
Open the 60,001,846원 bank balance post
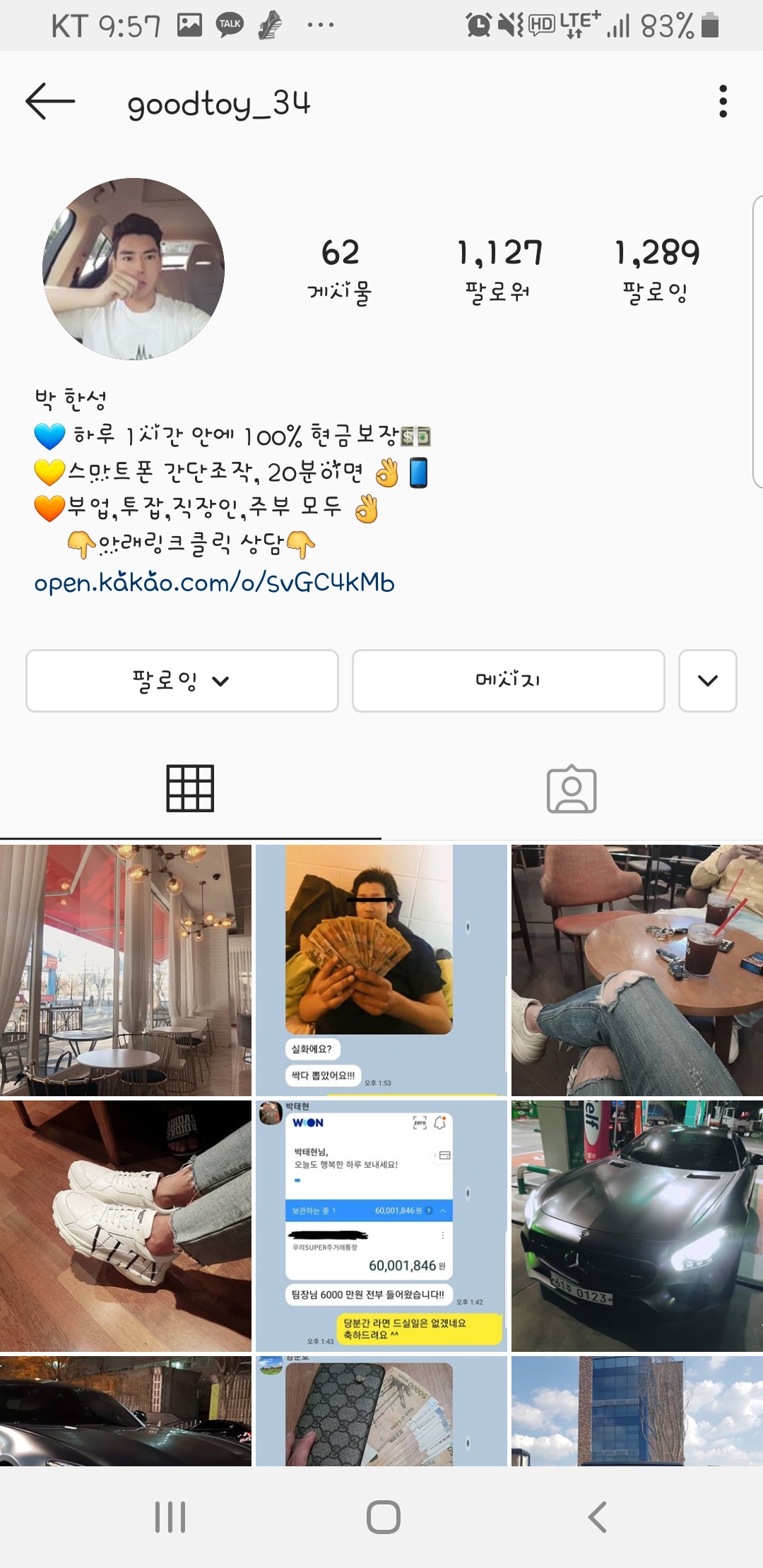[x=381, y=1225]
